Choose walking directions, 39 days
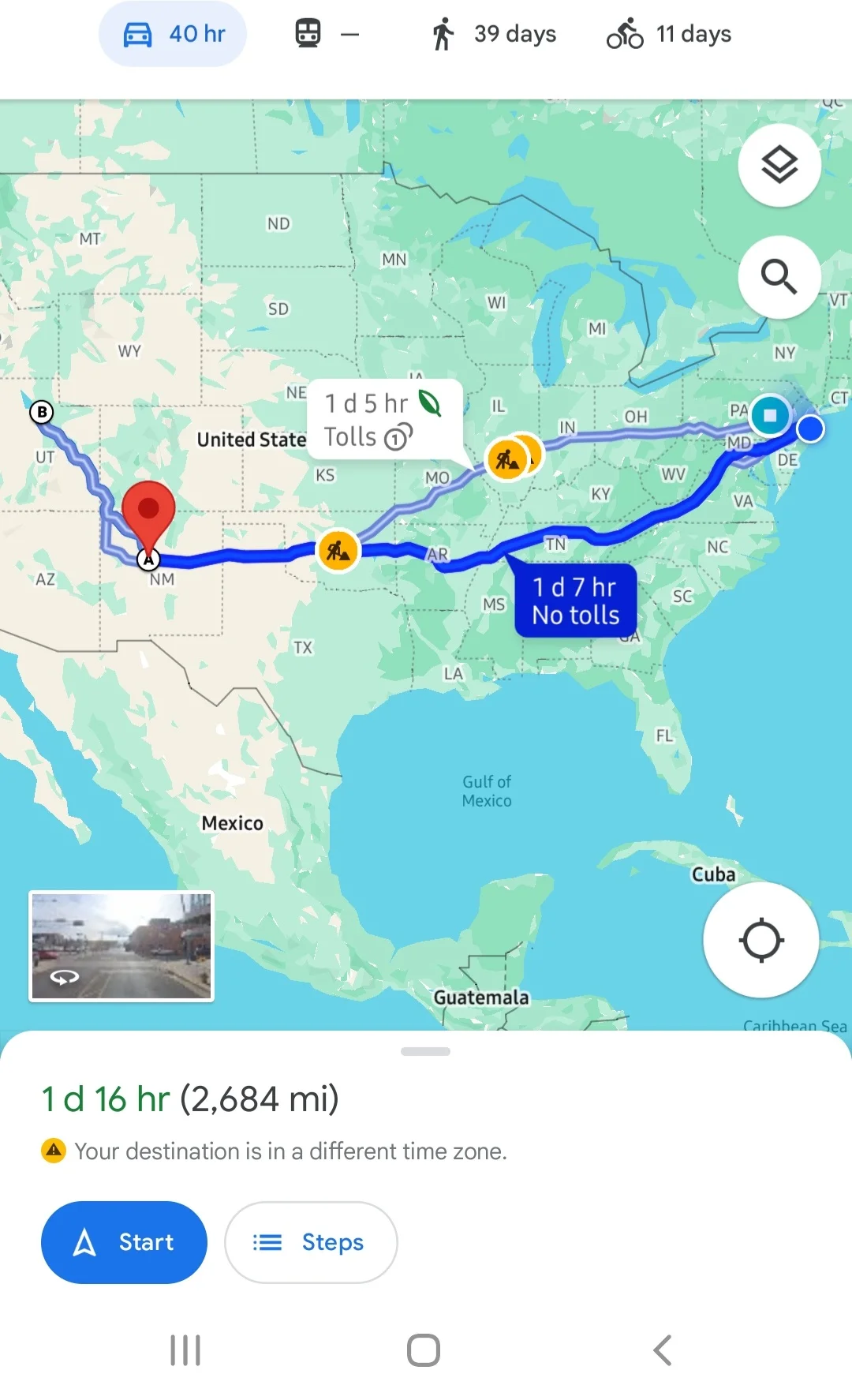 pos(493,34)
